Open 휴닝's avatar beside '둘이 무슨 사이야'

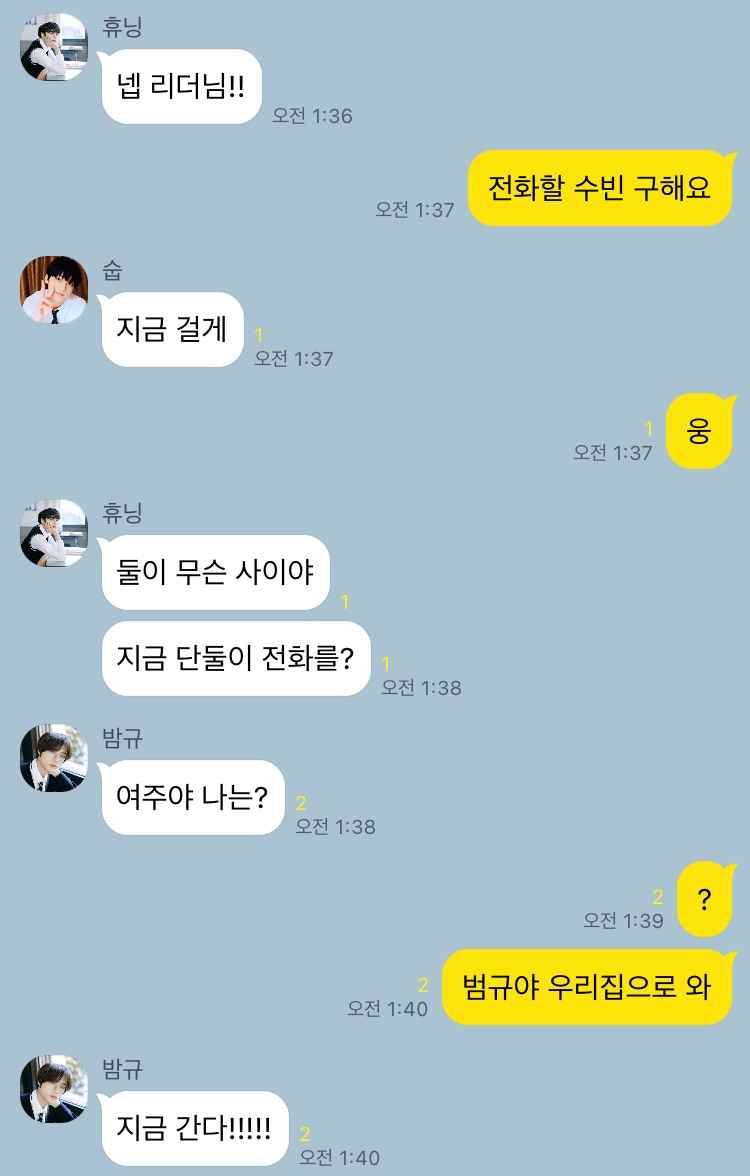pyautogui.click(x=54, y=533)
